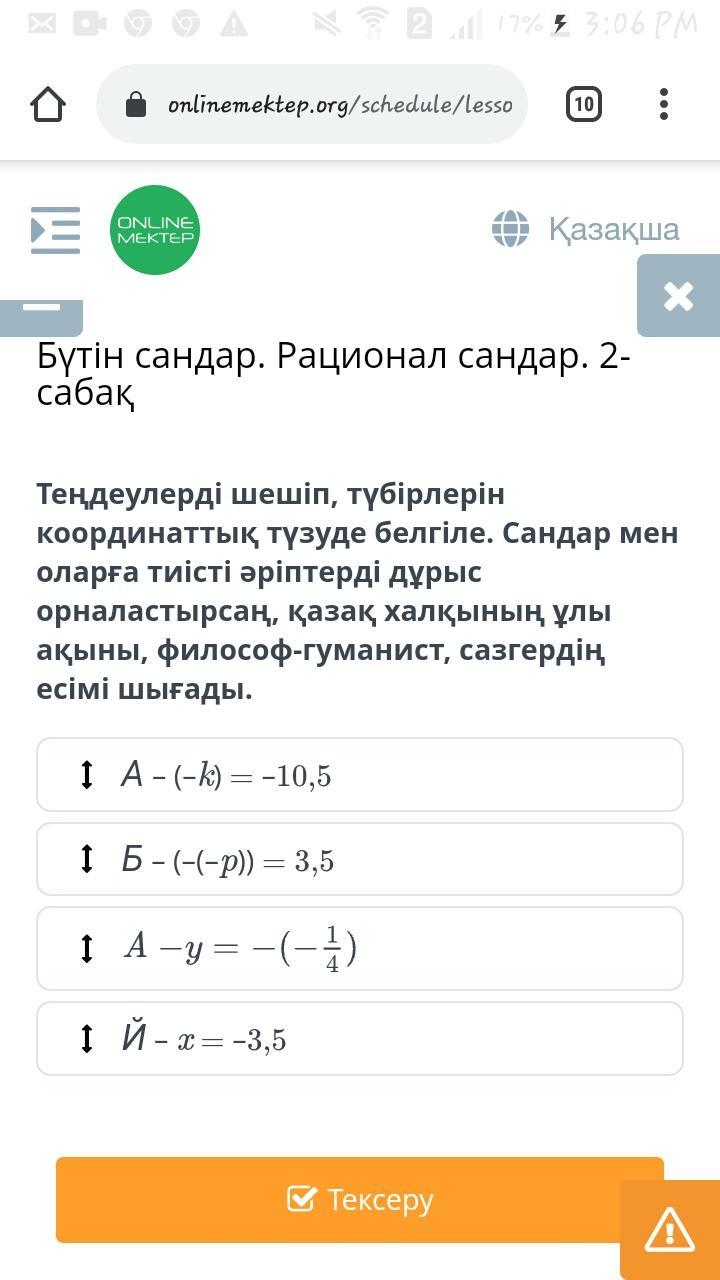Go to the browser home page

coord(48,104)
